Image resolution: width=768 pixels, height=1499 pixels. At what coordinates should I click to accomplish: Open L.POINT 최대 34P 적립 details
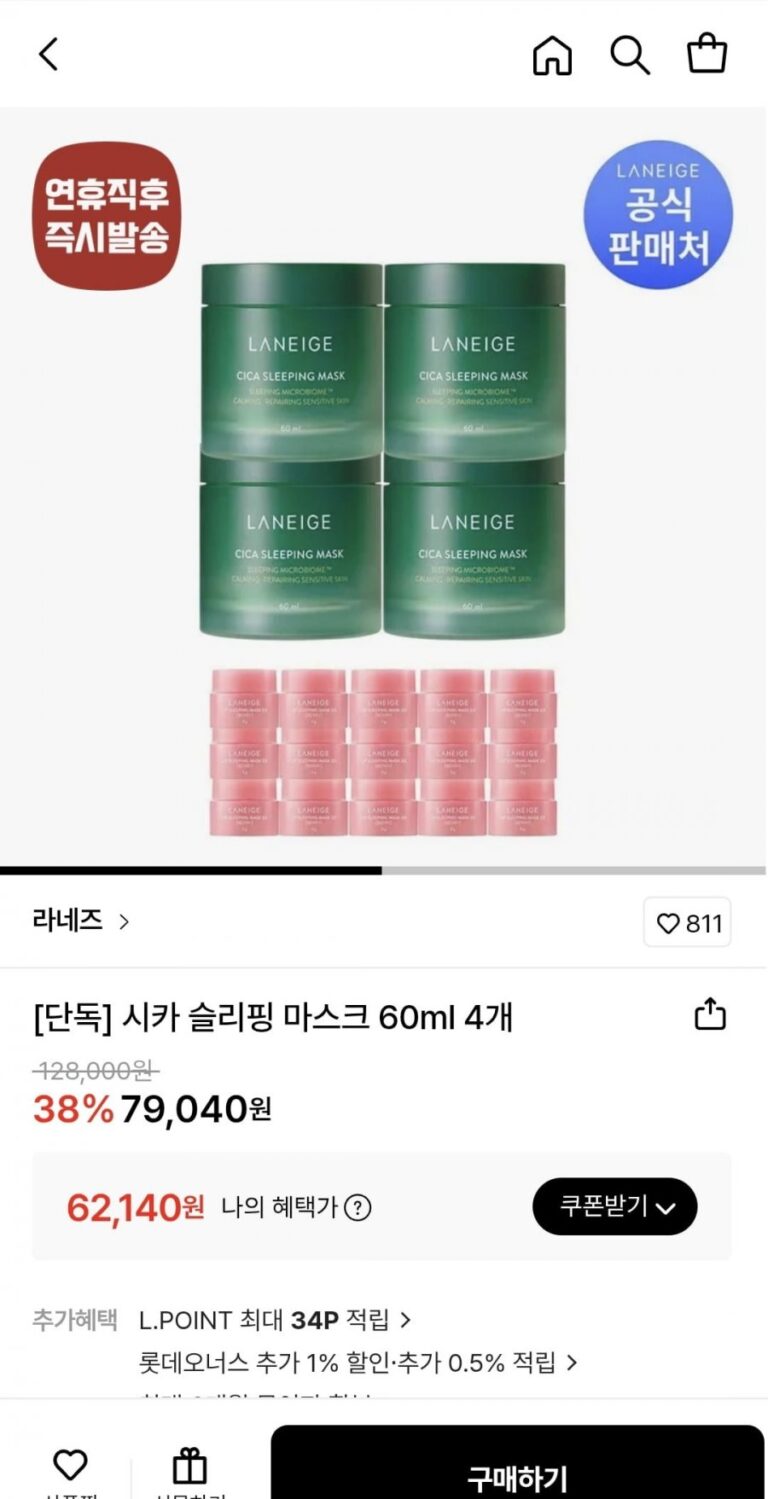(275, 1320)
